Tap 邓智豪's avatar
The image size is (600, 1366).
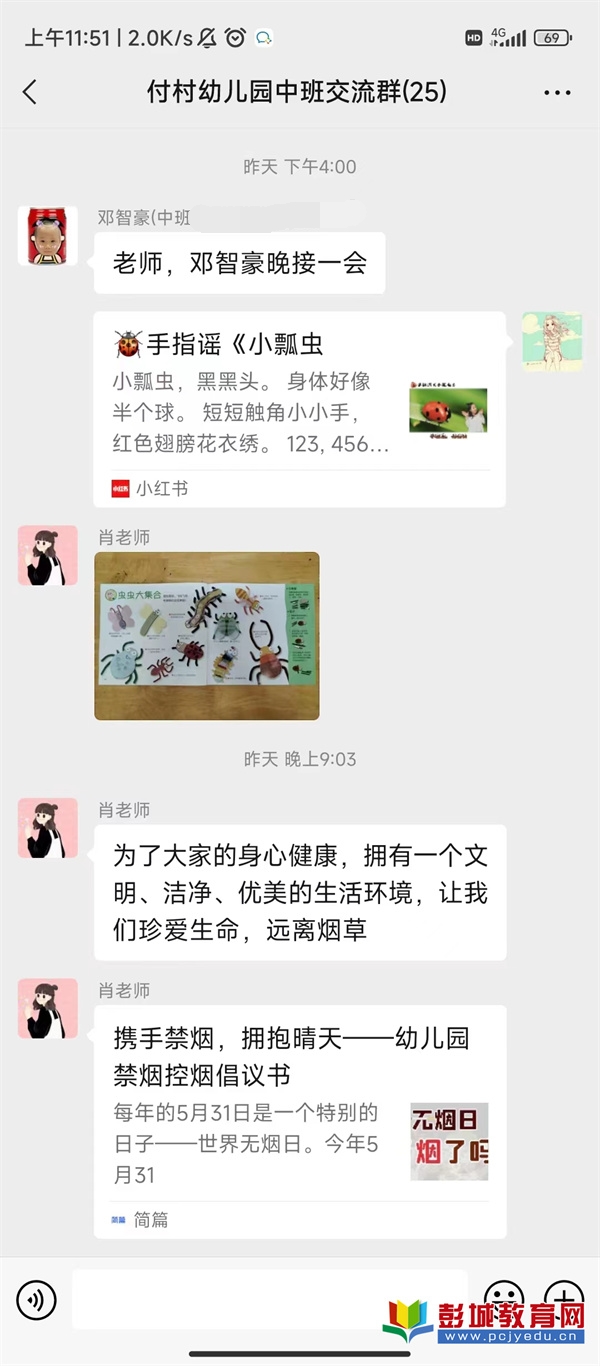pos(47,237)
